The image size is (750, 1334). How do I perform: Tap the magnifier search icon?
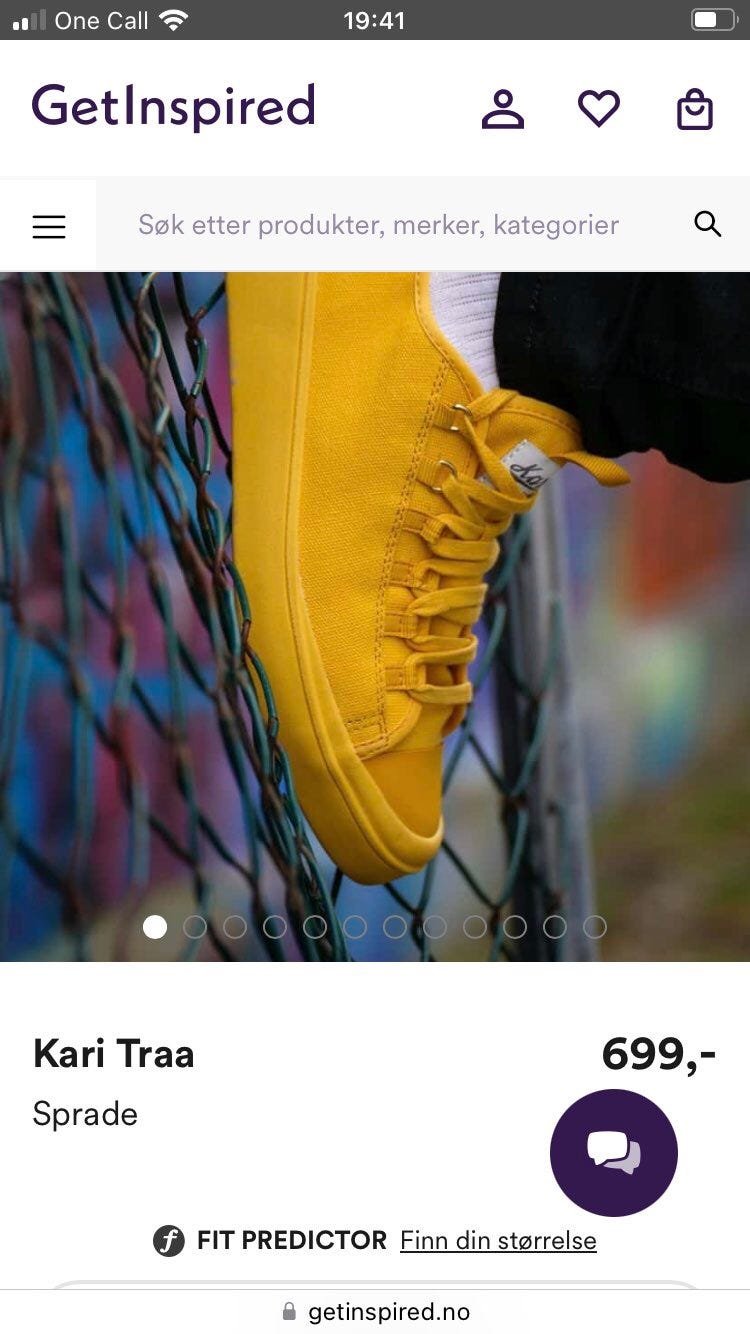(x=708, y=225)
